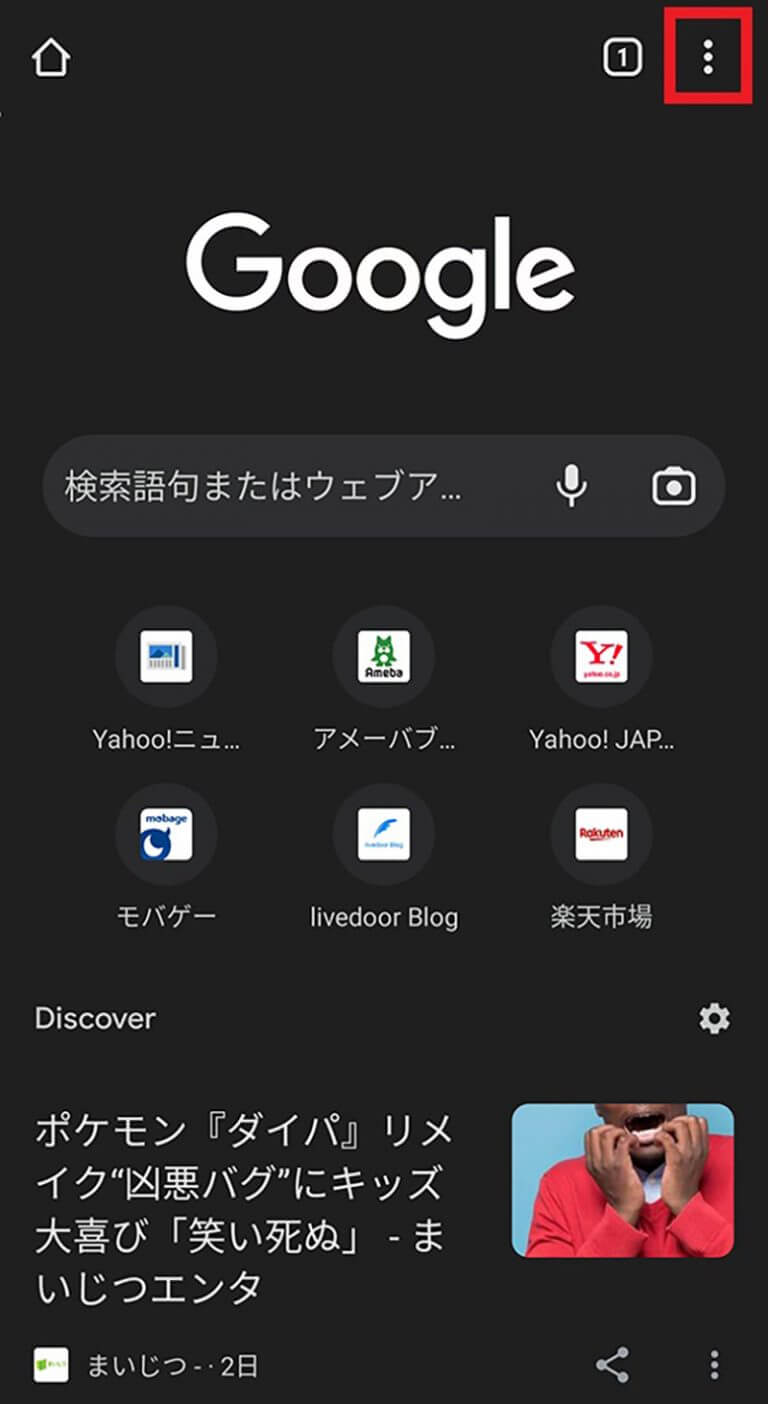Switch to the open tab via tab counter
The width and height of the screenshot is (768, 1404).
[622, 57]
